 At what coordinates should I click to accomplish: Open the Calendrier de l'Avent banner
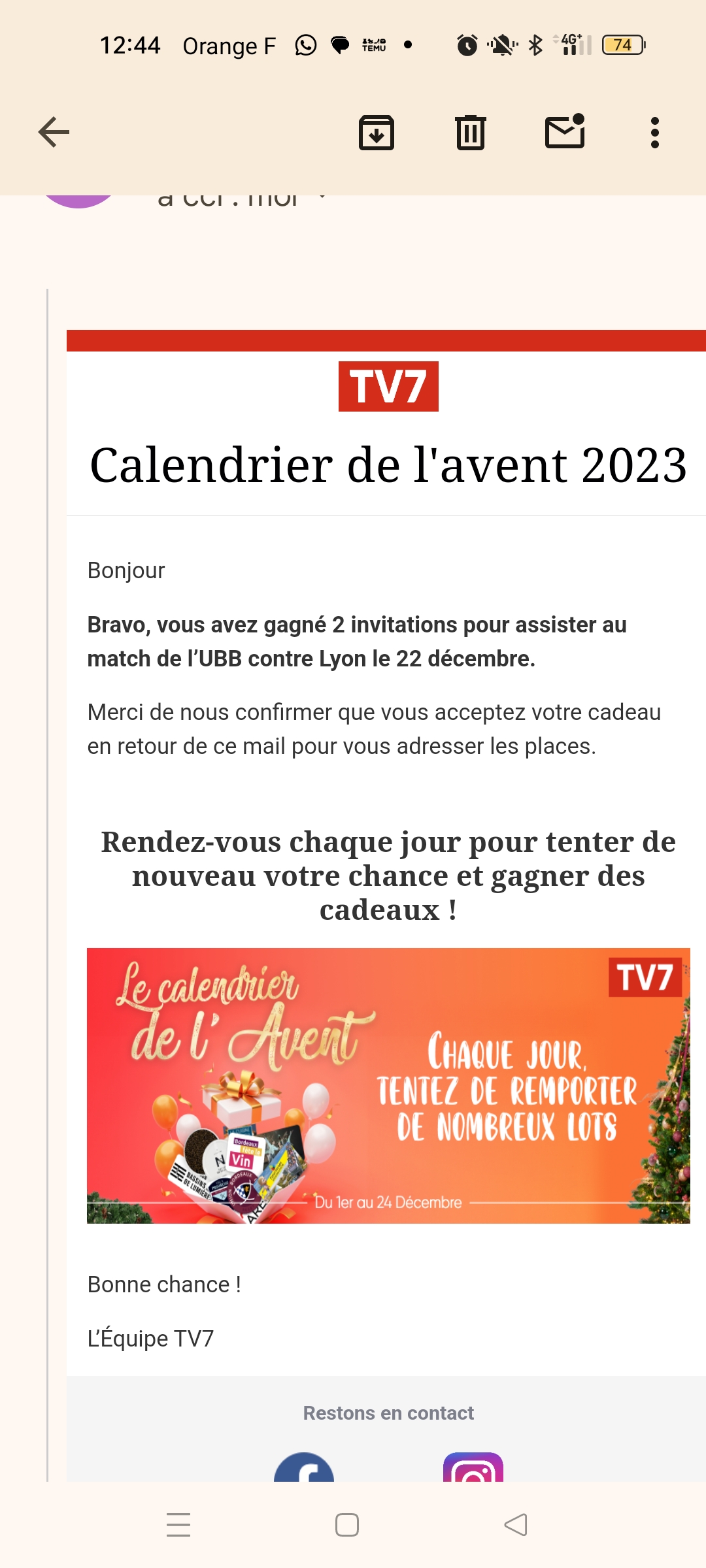tap(388, 1085)
